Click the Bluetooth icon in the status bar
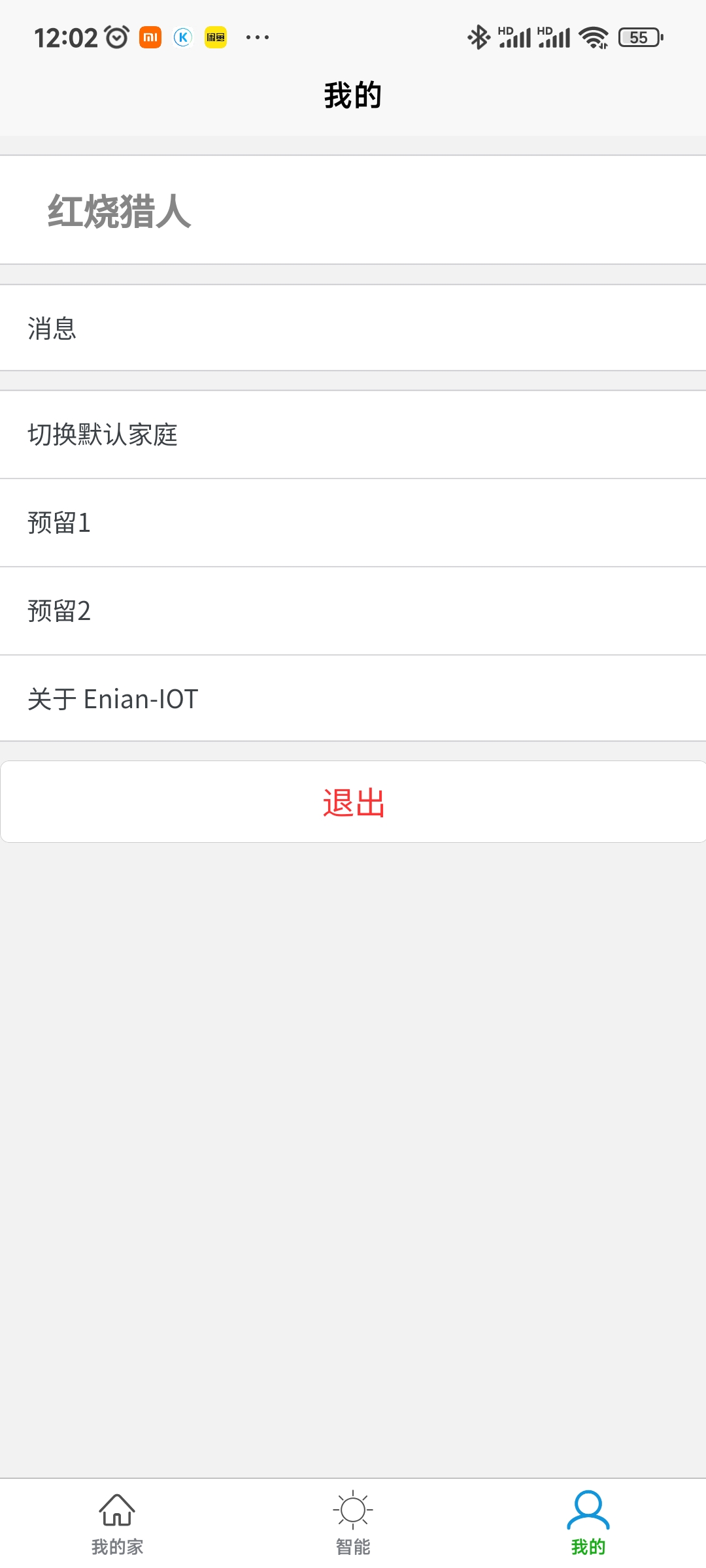 pyautogui.click(x=479, y=38)
